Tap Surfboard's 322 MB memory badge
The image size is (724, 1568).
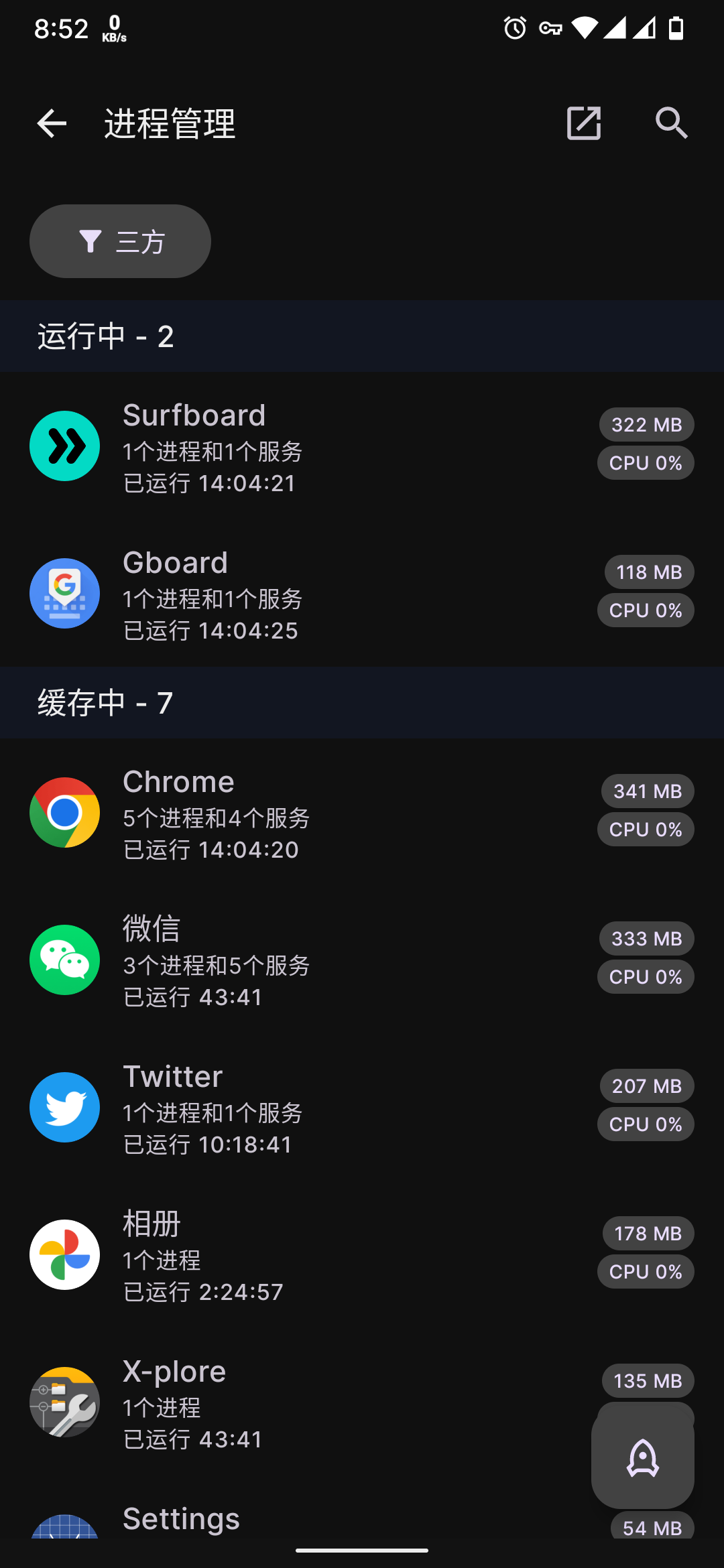coord(646,424)
